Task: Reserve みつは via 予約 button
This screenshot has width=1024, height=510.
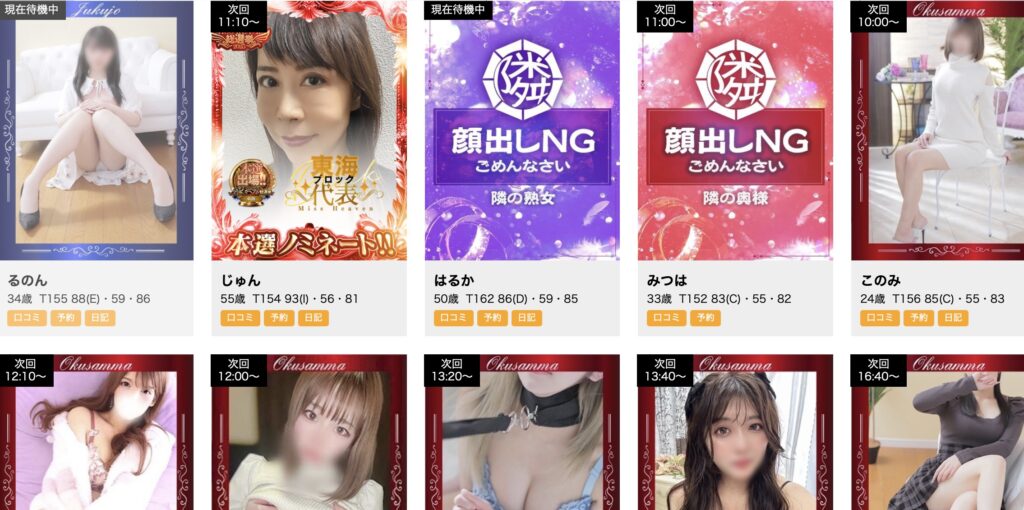Action: pos(705,318)
